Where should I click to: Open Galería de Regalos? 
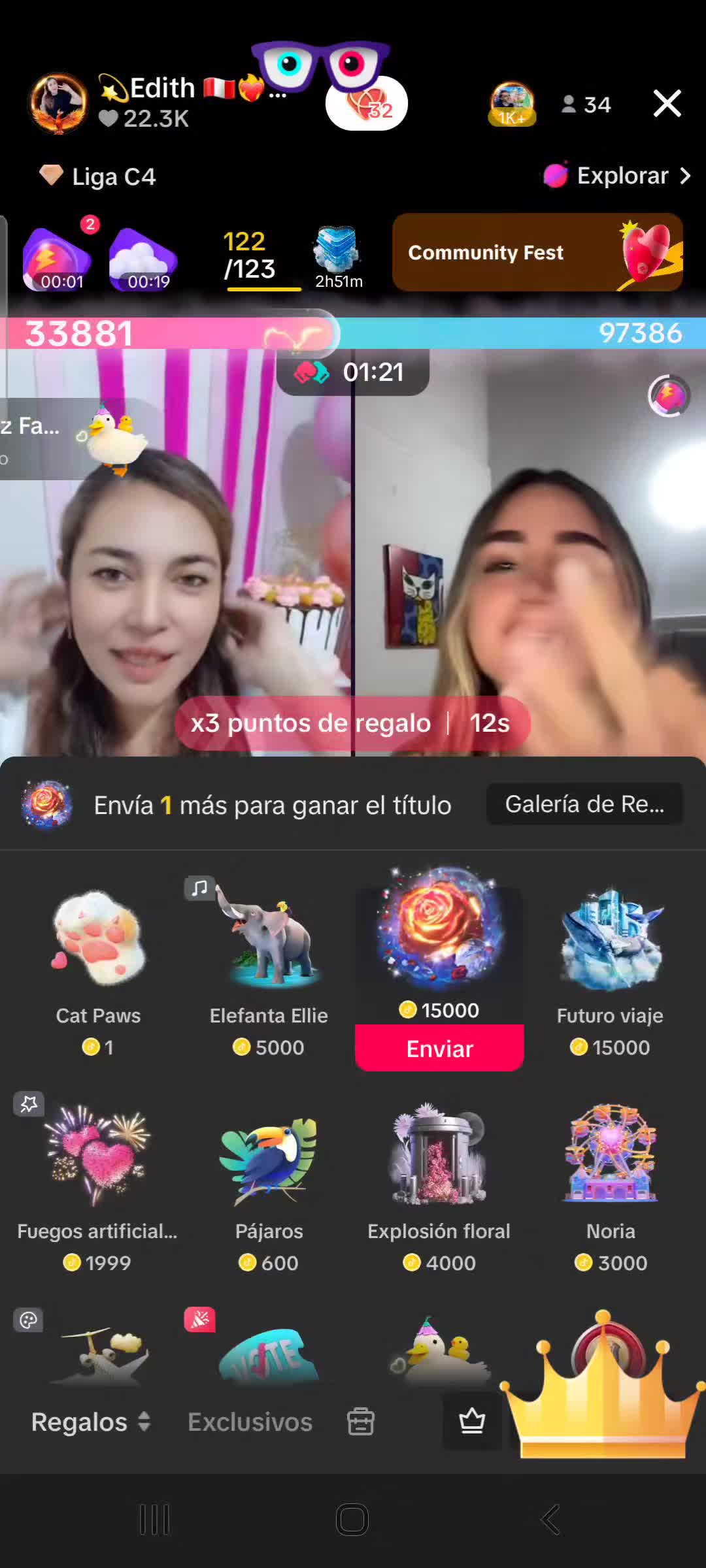[584, 804]
